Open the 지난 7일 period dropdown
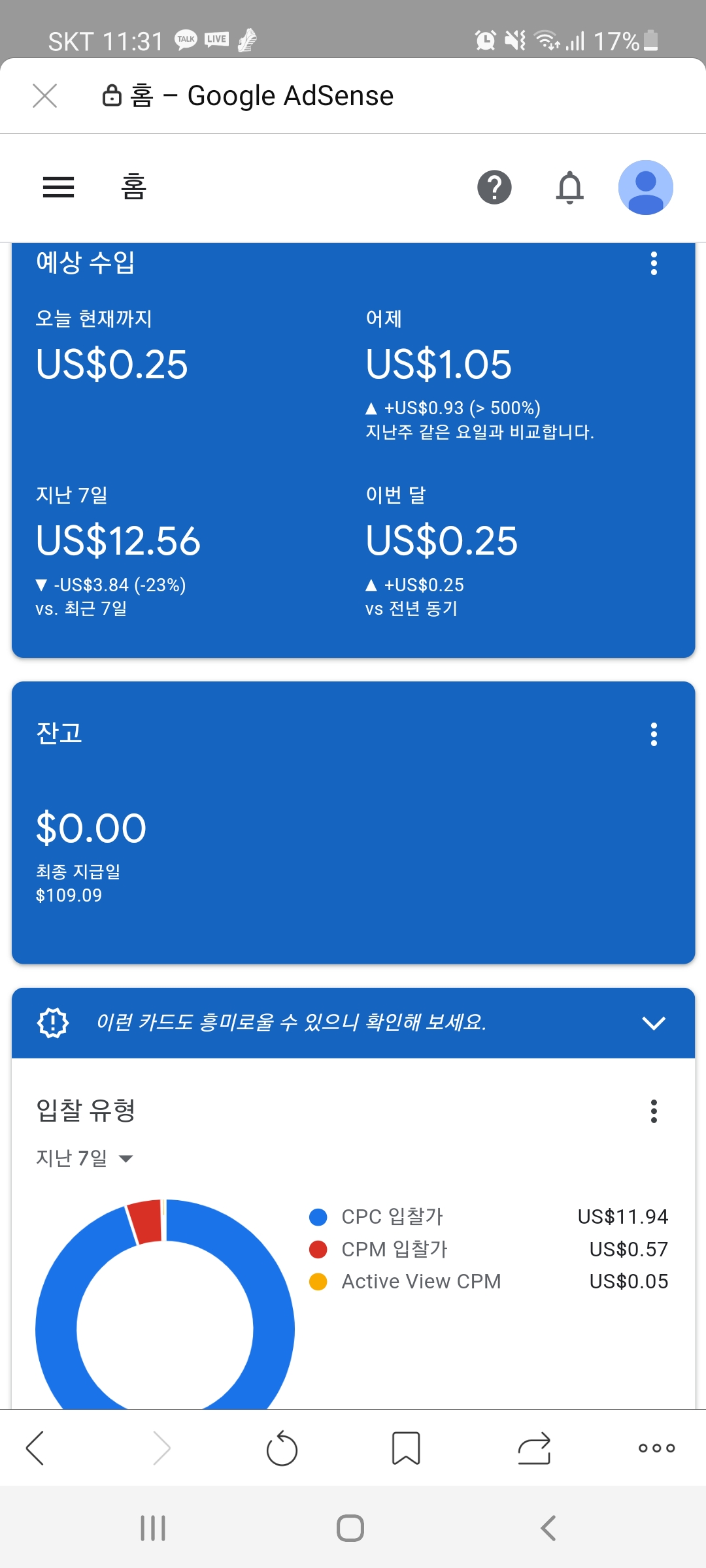The height and width of the screenshot is (1568, 706). click(x=84, y=1158)
